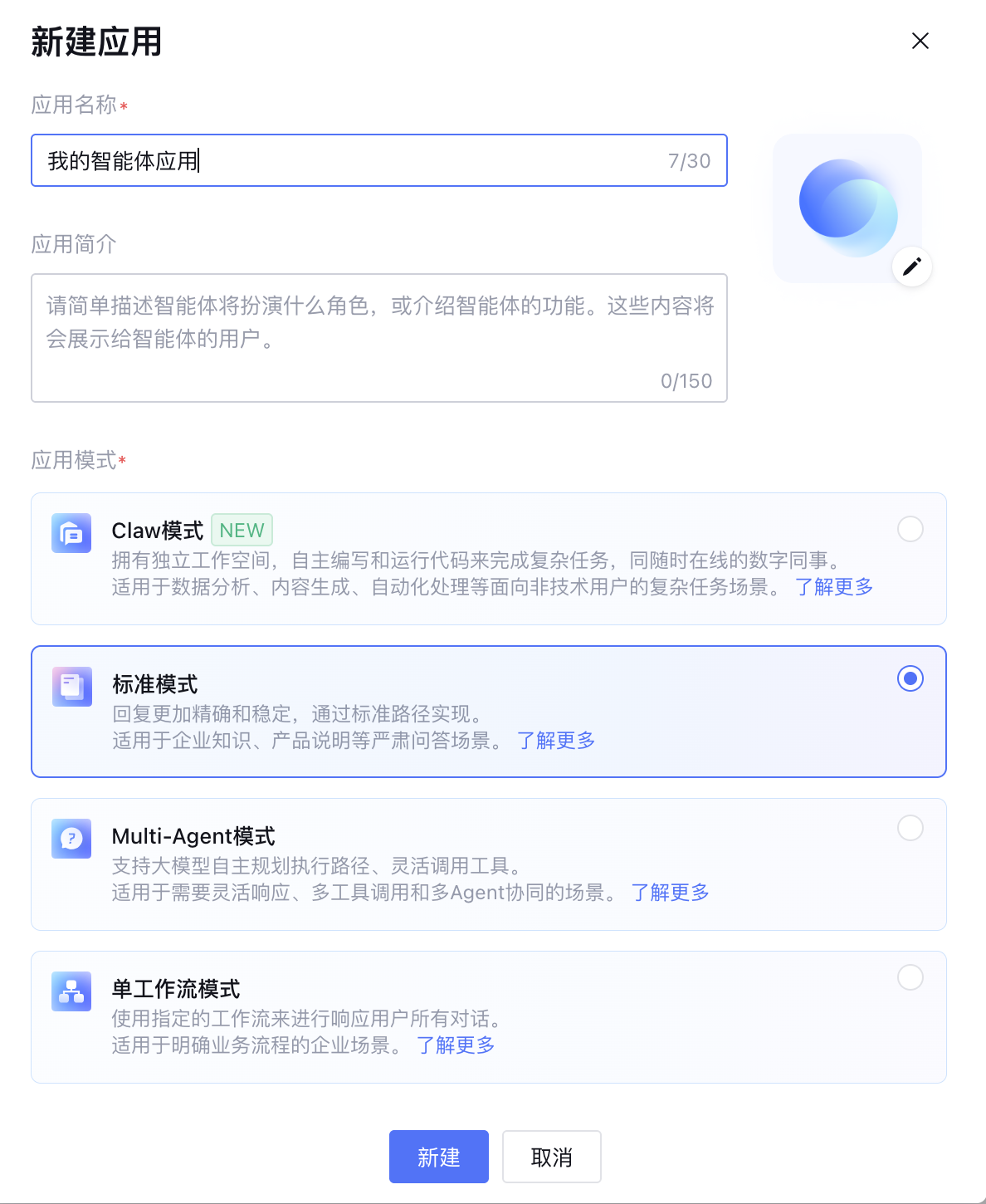Close the 新建应用 dialog
The height and width of the screenshot is (1204, 986).
pos(920,41)
